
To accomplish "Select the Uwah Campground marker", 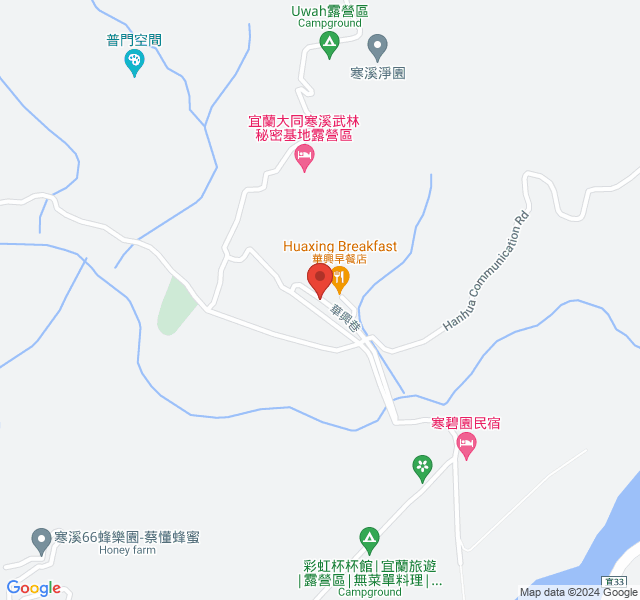I will coord(328,44).
